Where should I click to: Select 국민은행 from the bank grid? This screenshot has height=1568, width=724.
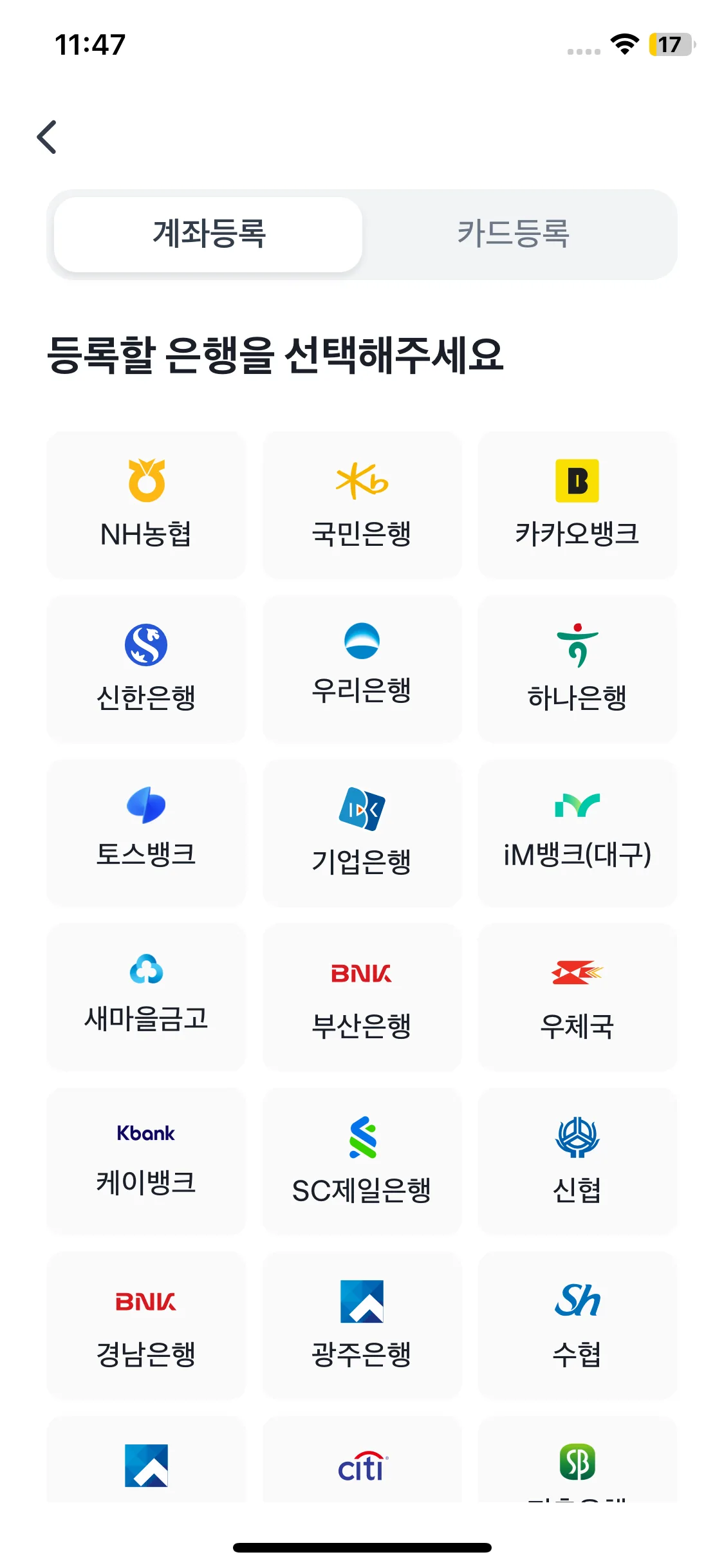pyautogui.click(x=362, y=505)
